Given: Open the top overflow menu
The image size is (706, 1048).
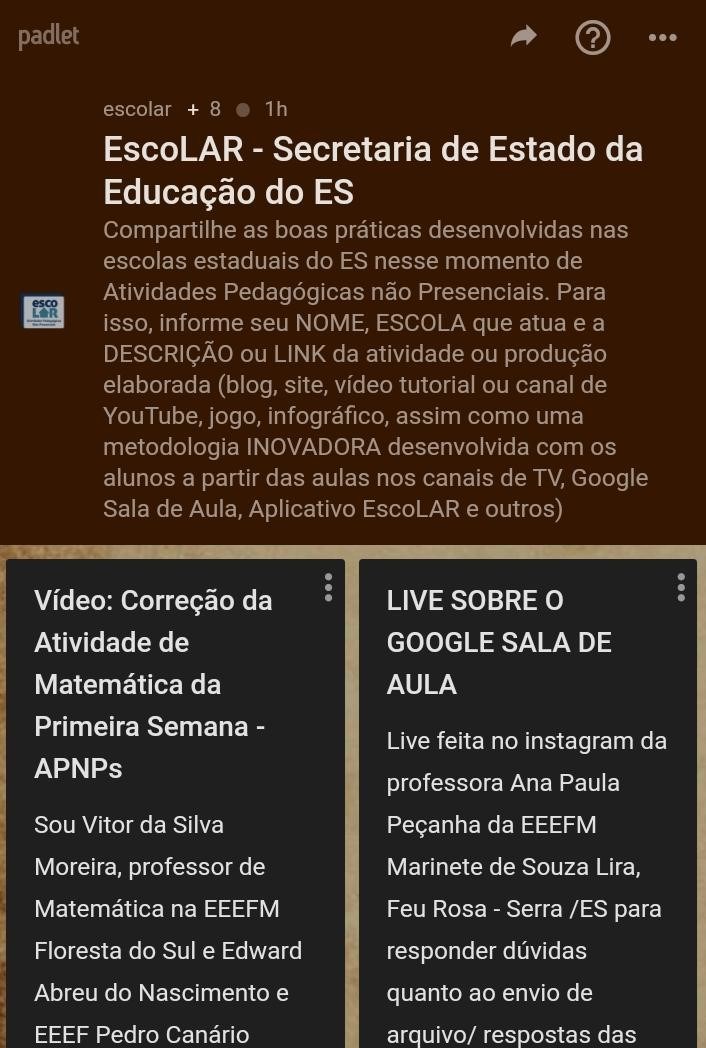Looking at the screenshot, I should (662, 38).
